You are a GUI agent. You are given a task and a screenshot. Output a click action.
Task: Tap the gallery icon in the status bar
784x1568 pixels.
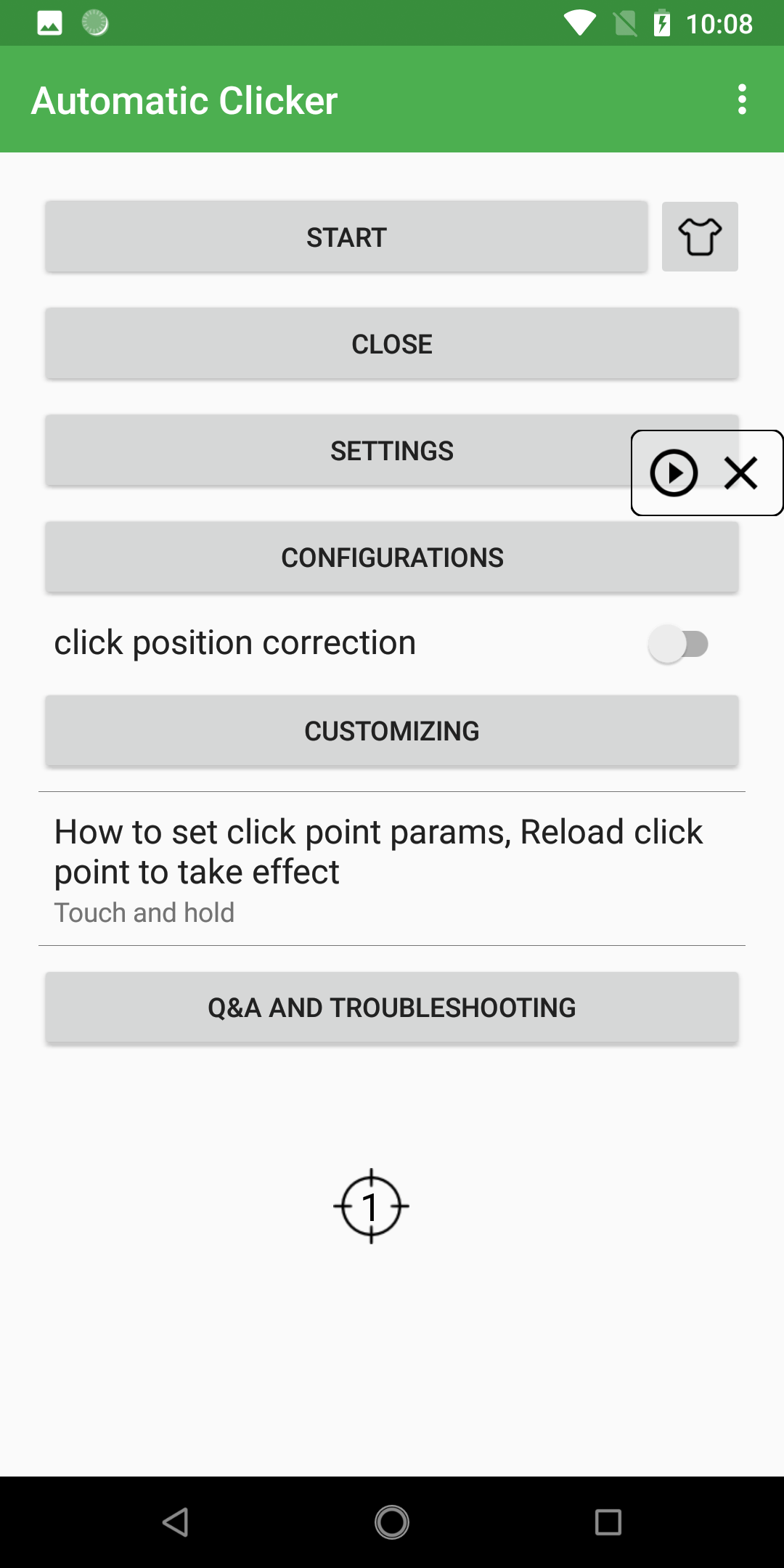point(48,24)
